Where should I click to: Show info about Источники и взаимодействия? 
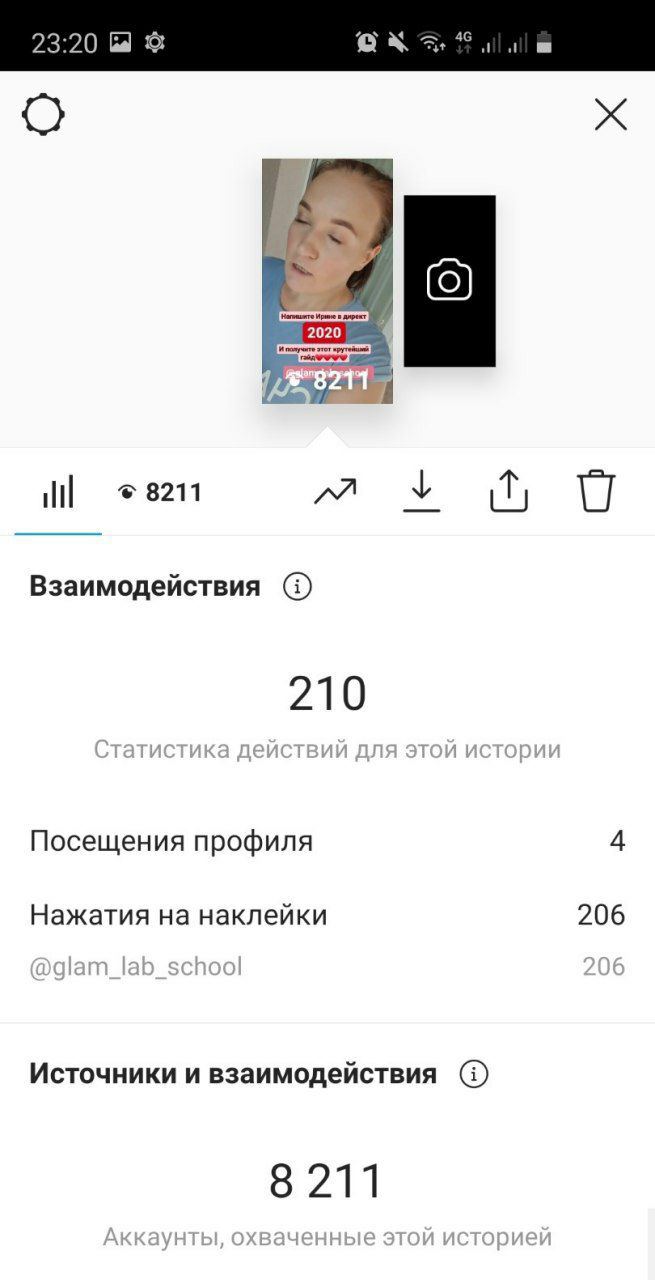[x=474, y=1074]
